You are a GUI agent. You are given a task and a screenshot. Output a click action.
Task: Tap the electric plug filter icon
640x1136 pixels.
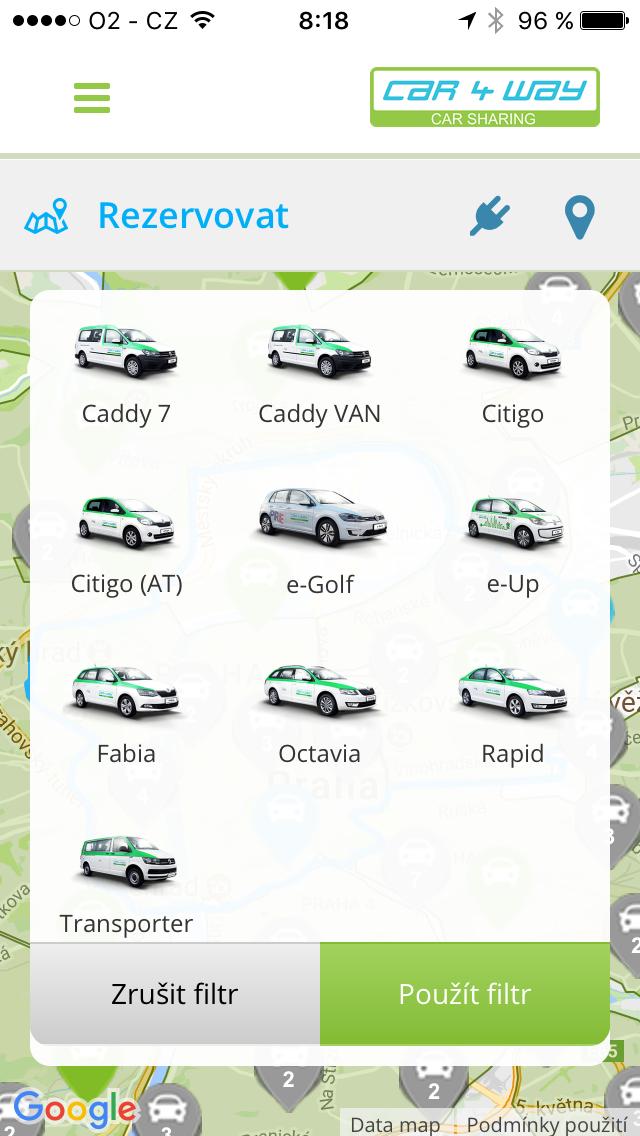[x=490, y=216]
